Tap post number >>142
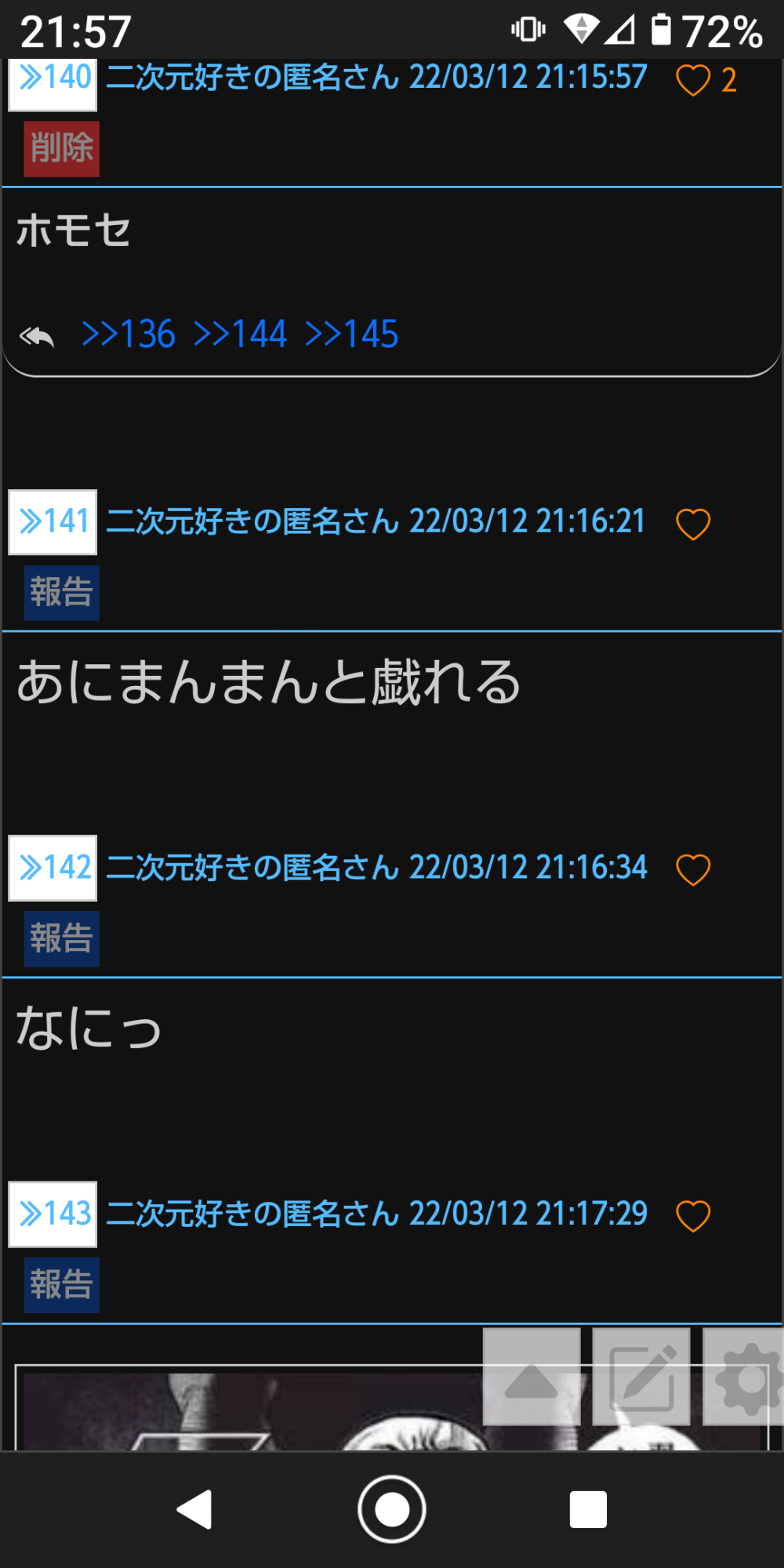The width and height of the screenshot is (784, 1568). tap(53, 868)
